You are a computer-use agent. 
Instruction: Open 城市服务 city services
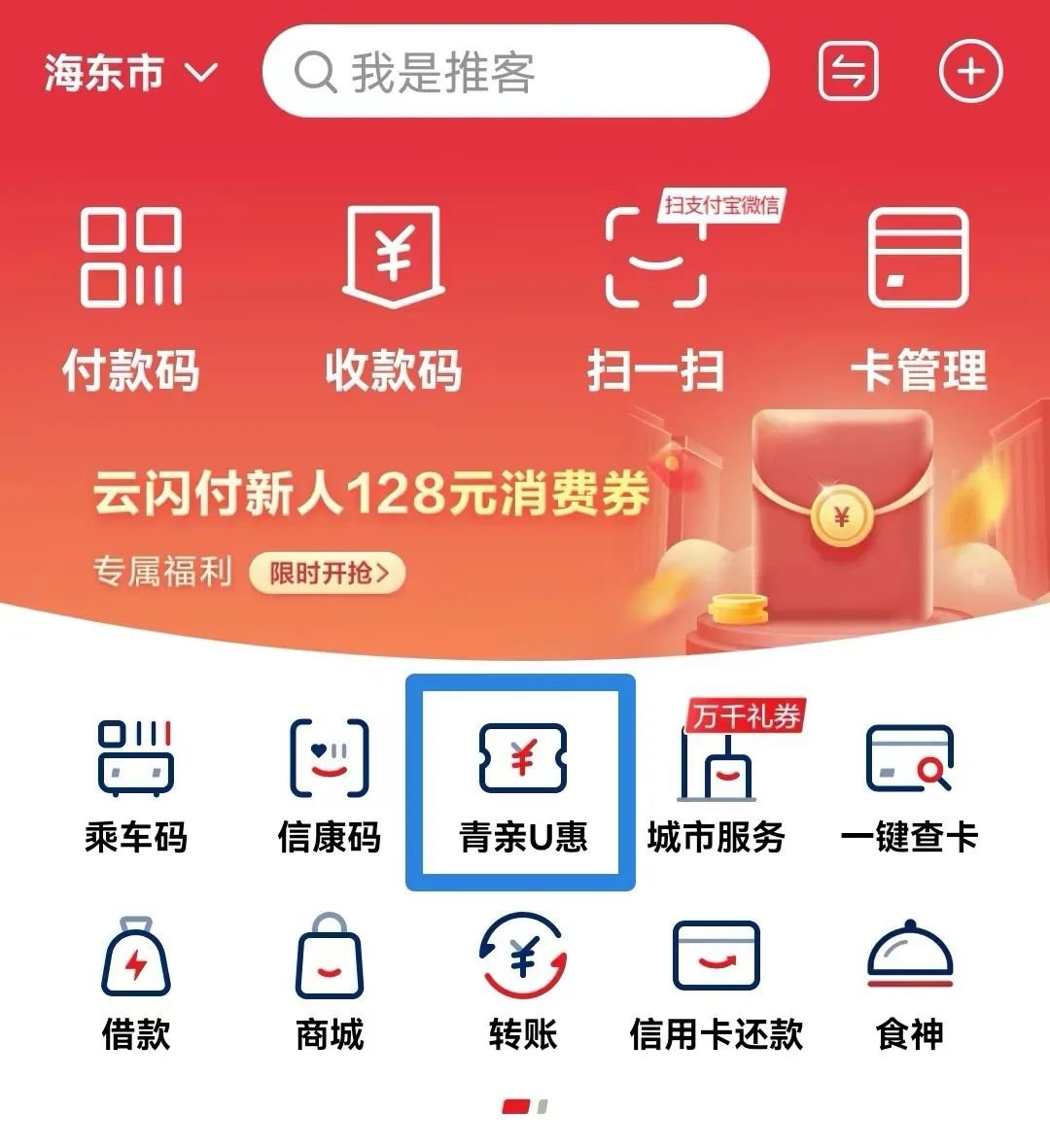click(x=717, y=784)
